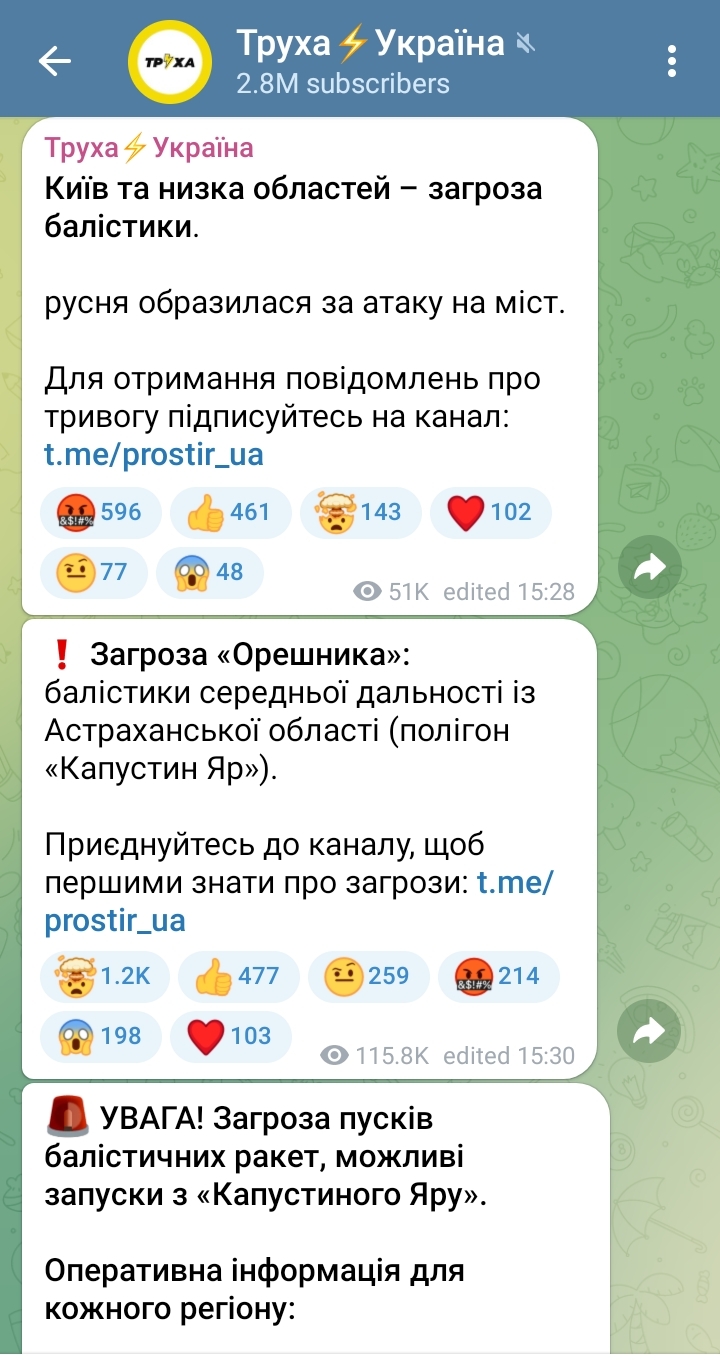React thumbs up with 477 count
Image resolution: width=720 pixels, height=1360 pixels.
(x=238, y=976)
